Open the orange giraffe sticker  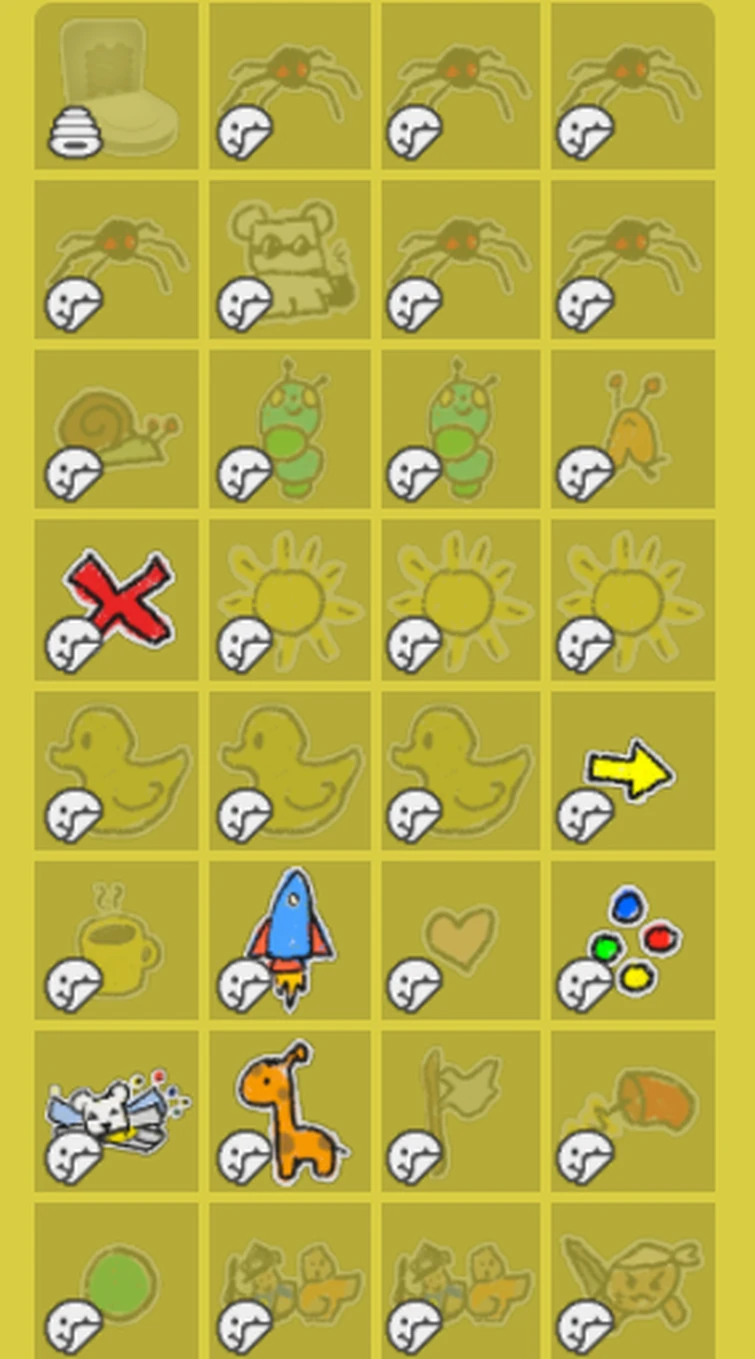[288, 1110]
